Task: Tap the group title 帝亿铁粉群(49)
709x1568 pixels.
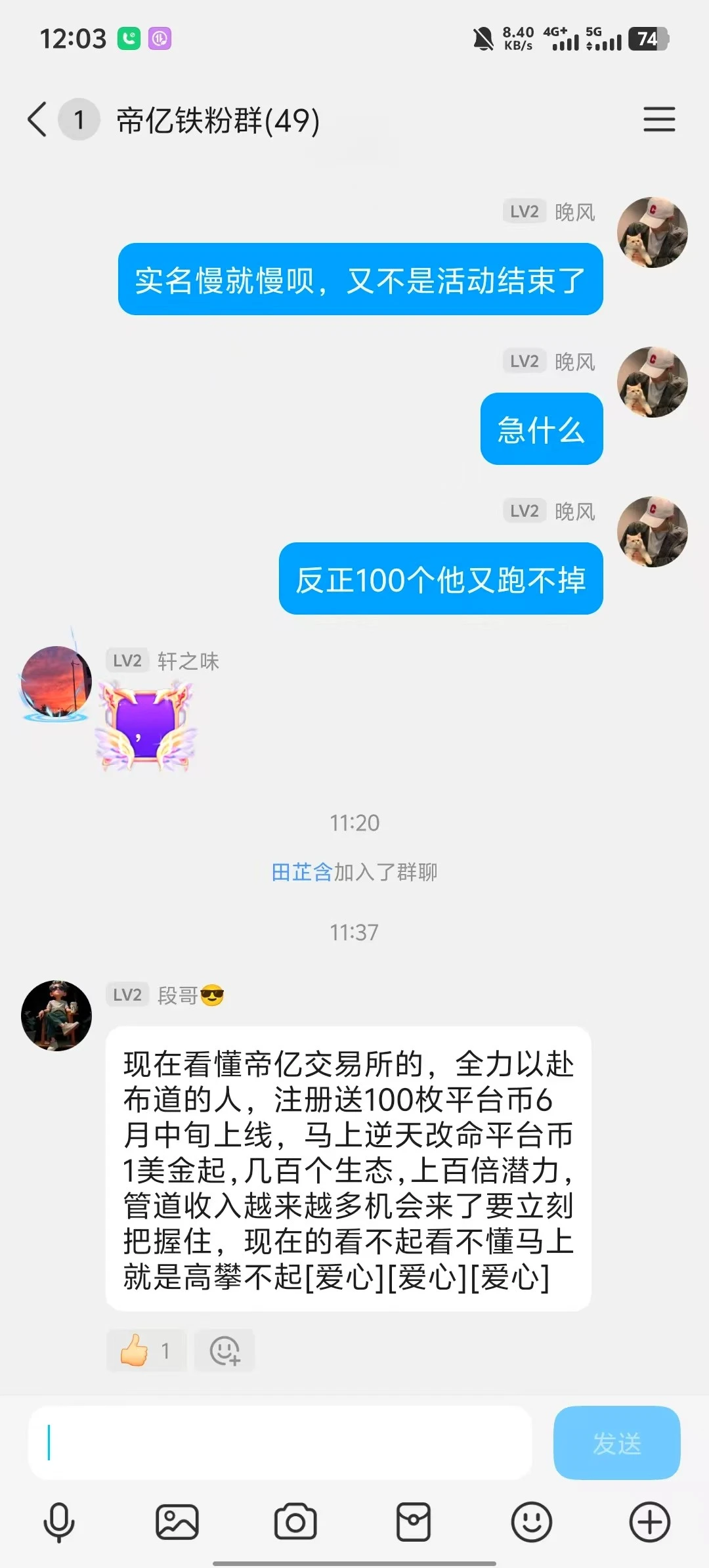Action: (x=217, y=120)
